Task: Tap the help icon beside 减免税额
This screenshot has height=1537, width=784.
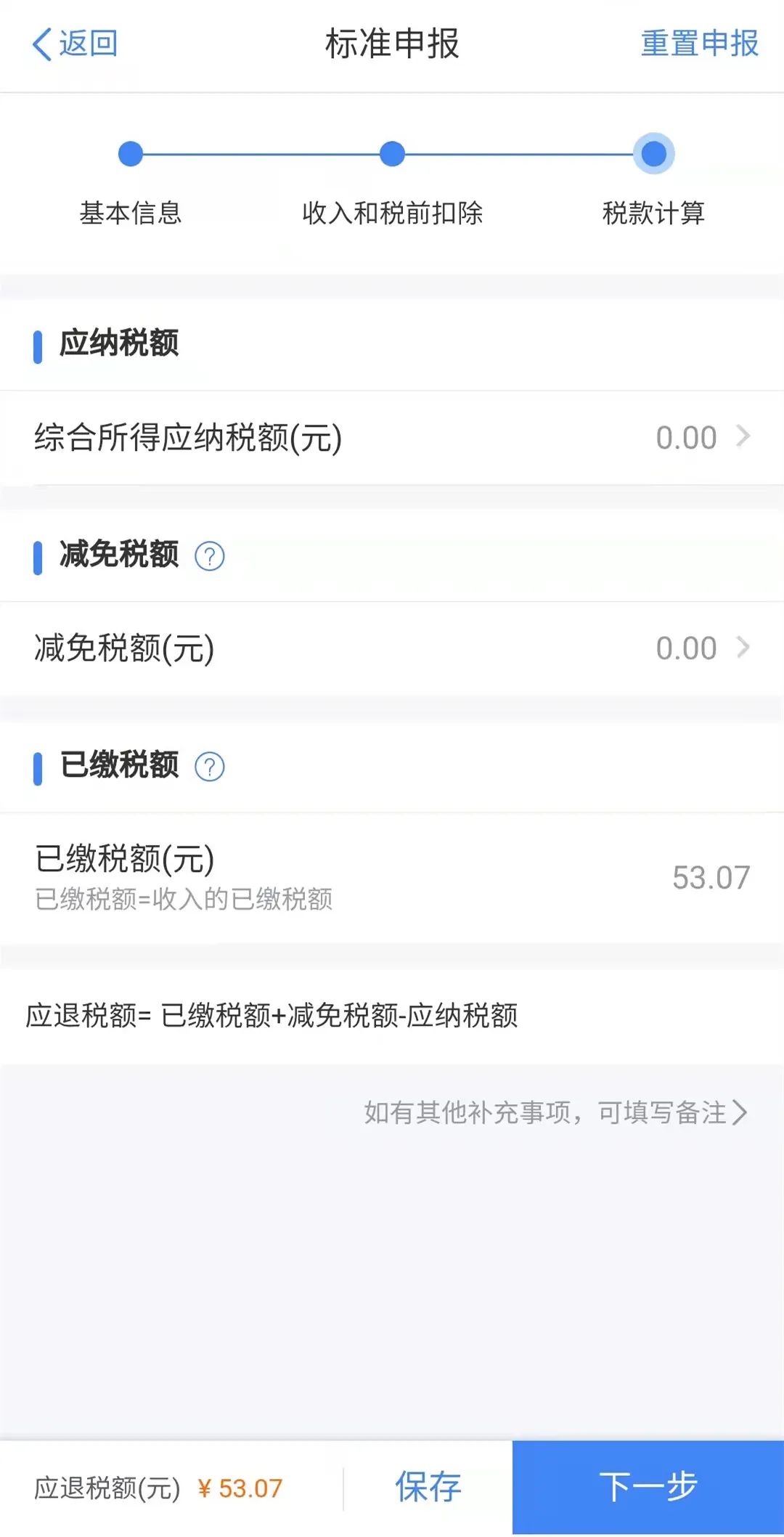Action: click(210, 556)
